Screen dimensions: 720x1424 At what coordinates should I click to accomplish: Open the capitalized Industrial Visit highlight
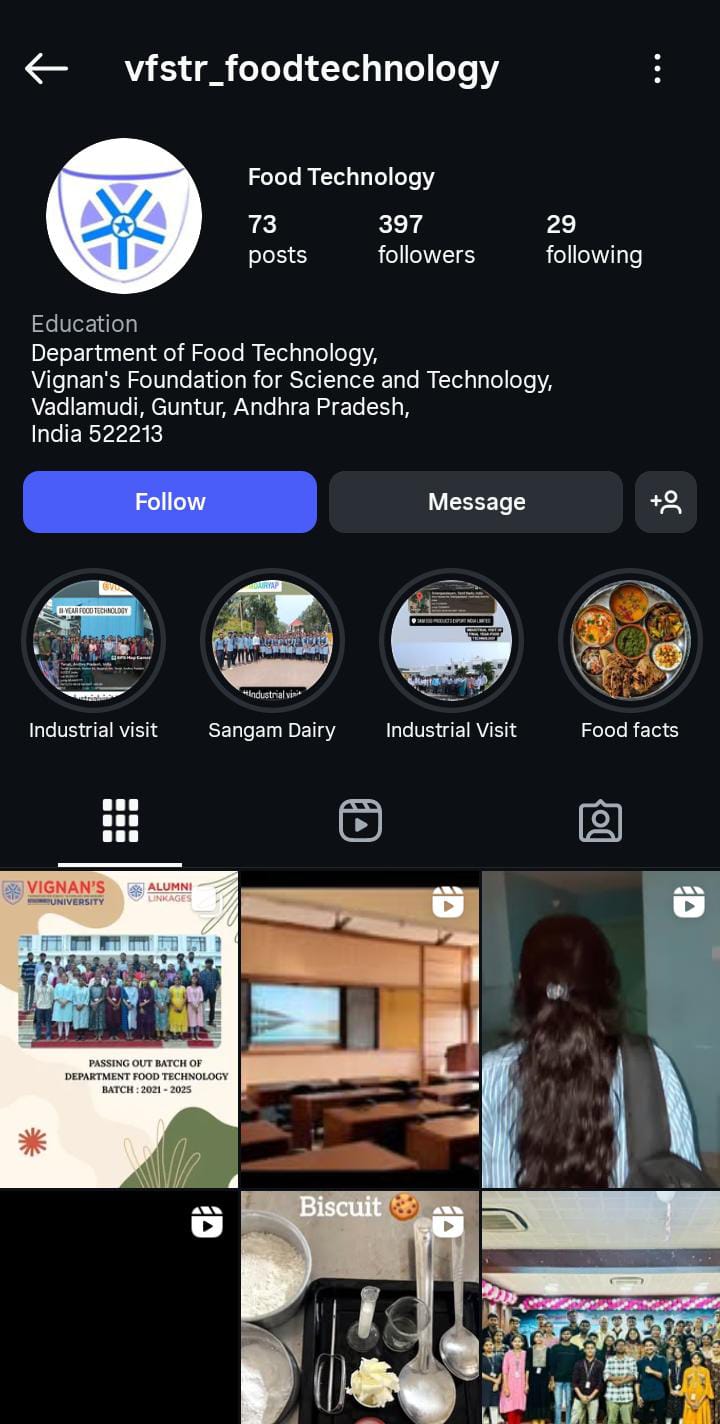pyautogui.click(x=451, y=641)
